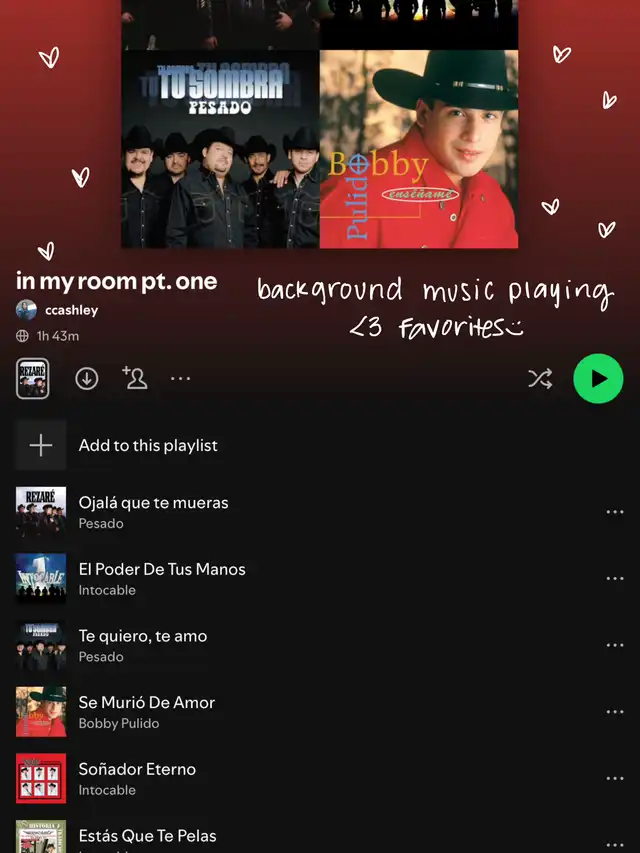
Task: Open the playlist's three-dot options menu
Action: (x=181, y=379)
